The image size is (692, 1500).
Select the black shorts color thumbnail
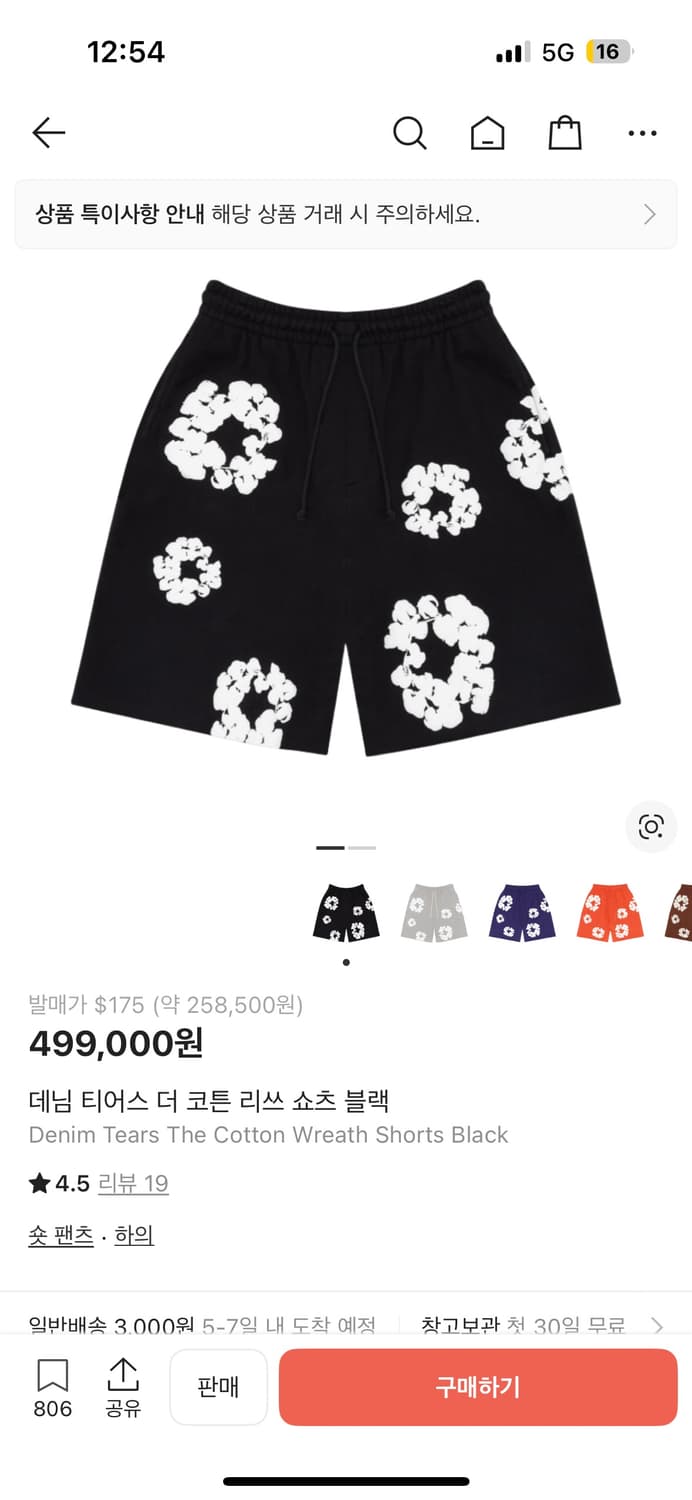pyautogui.click(x=346, y=911)
